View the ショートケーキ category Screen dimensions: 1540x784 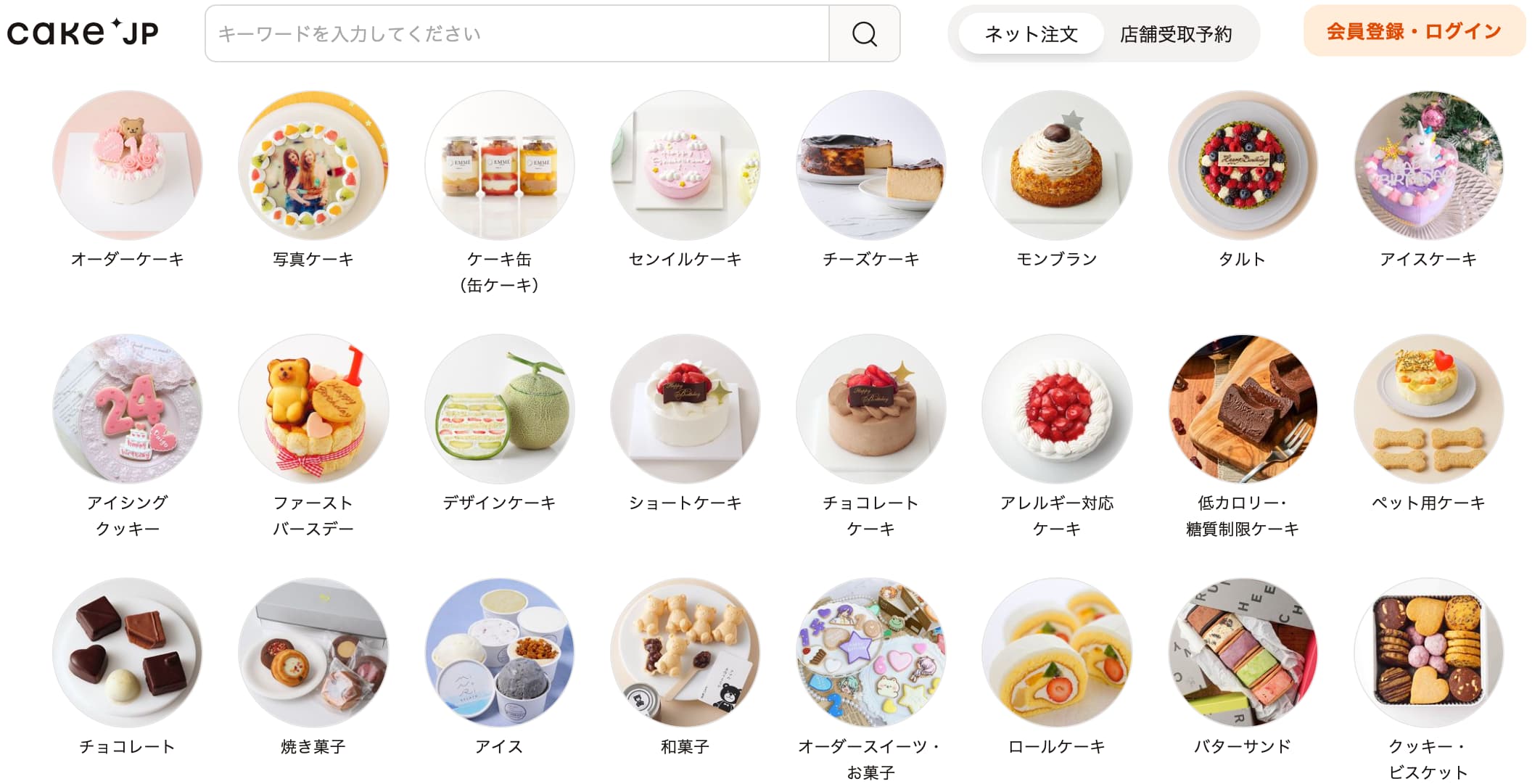[685, 410]
